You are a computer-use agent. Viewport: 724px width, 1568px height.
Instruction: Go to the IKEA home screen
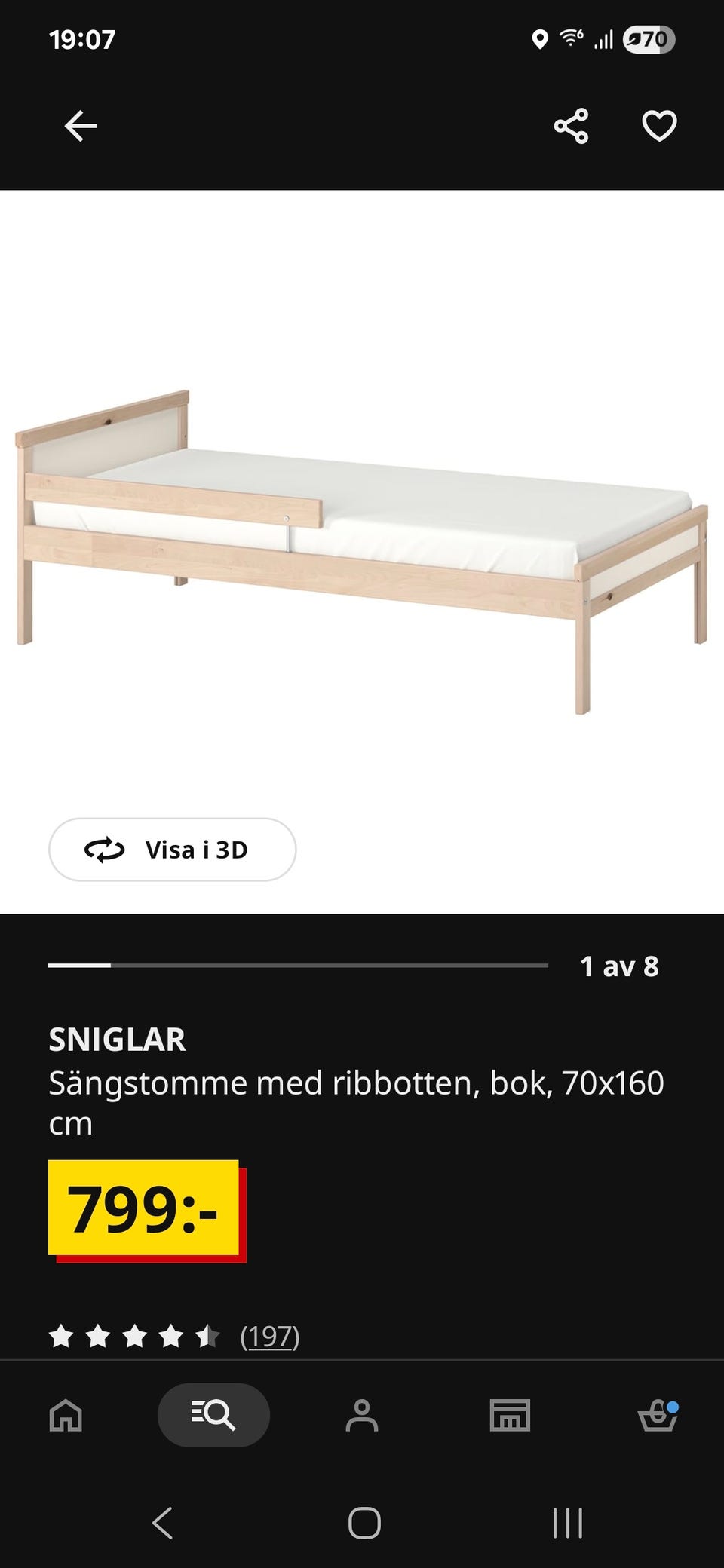(x=66, y=1414)
